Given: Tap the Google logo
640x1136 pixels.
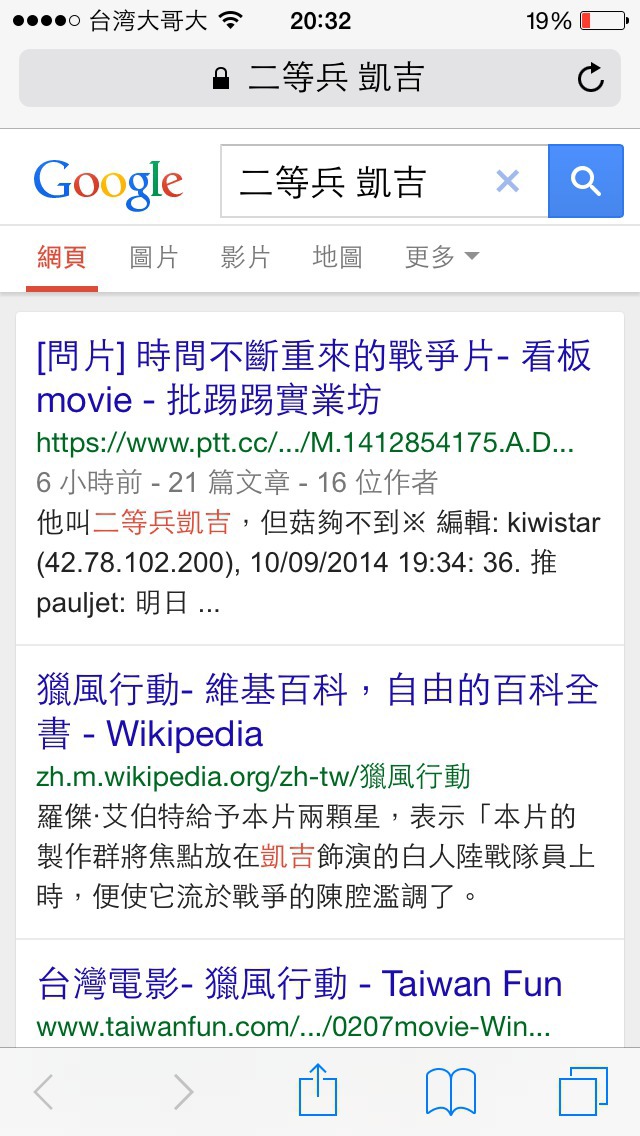Looking at the screenshot, I should [x=109, y=184].
